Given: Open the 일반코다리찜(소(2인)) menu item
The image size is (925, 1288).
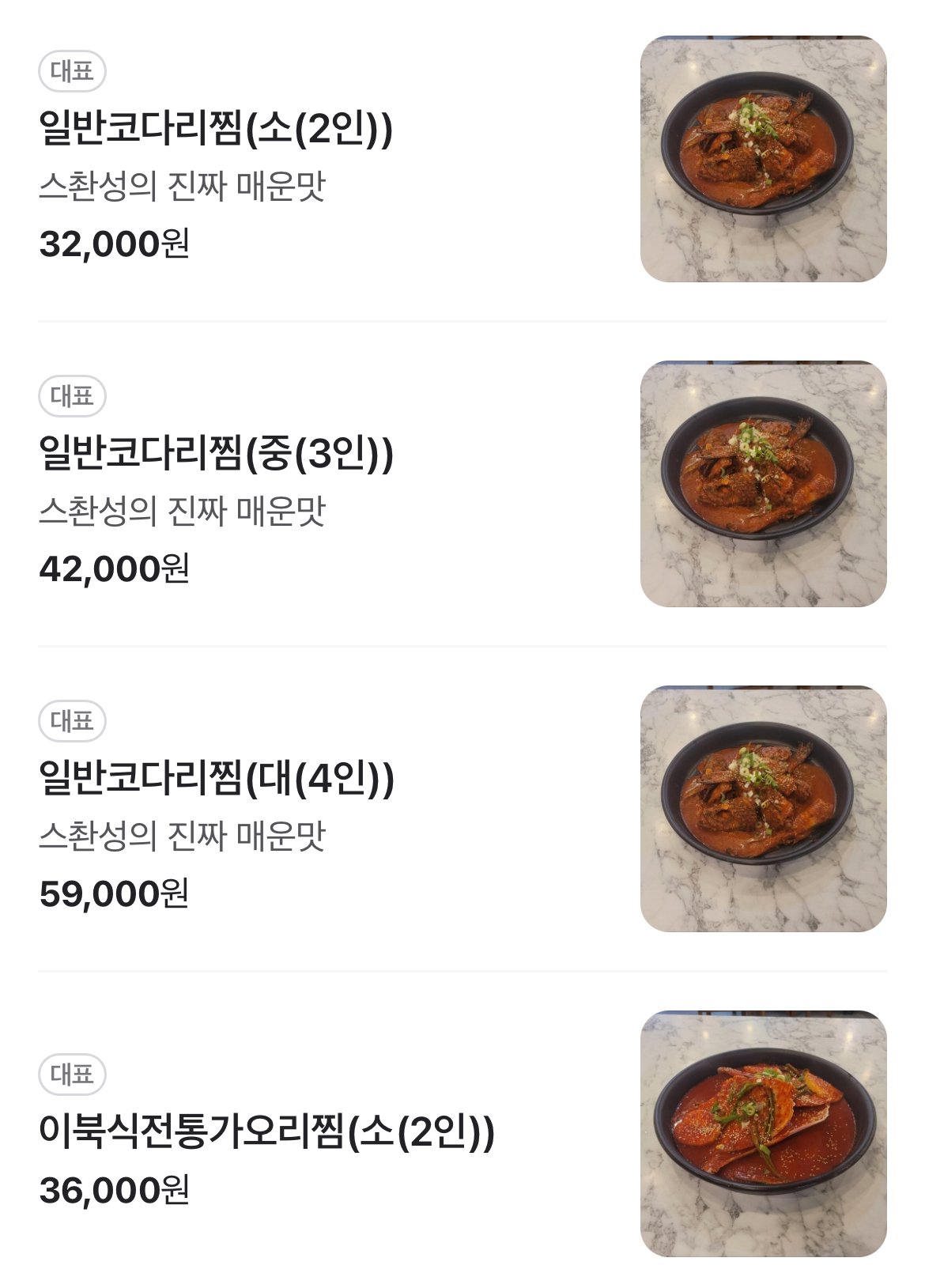Looking at the screenshot, I should click(x=216, y=128).
